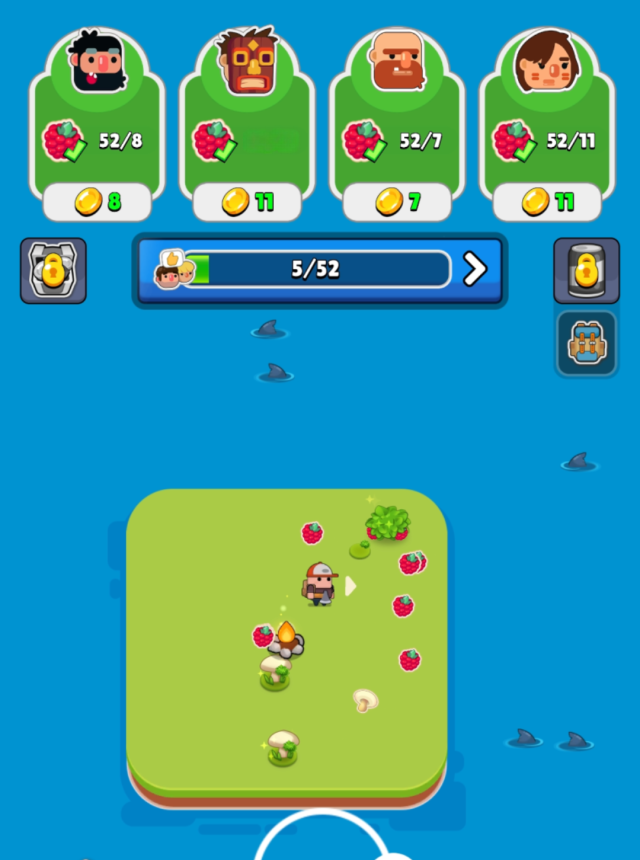Viewport: 640px width, 860px height.
Task: Tap the white arrow on the 5/52 bar
Action: click(x=475, y=269)
